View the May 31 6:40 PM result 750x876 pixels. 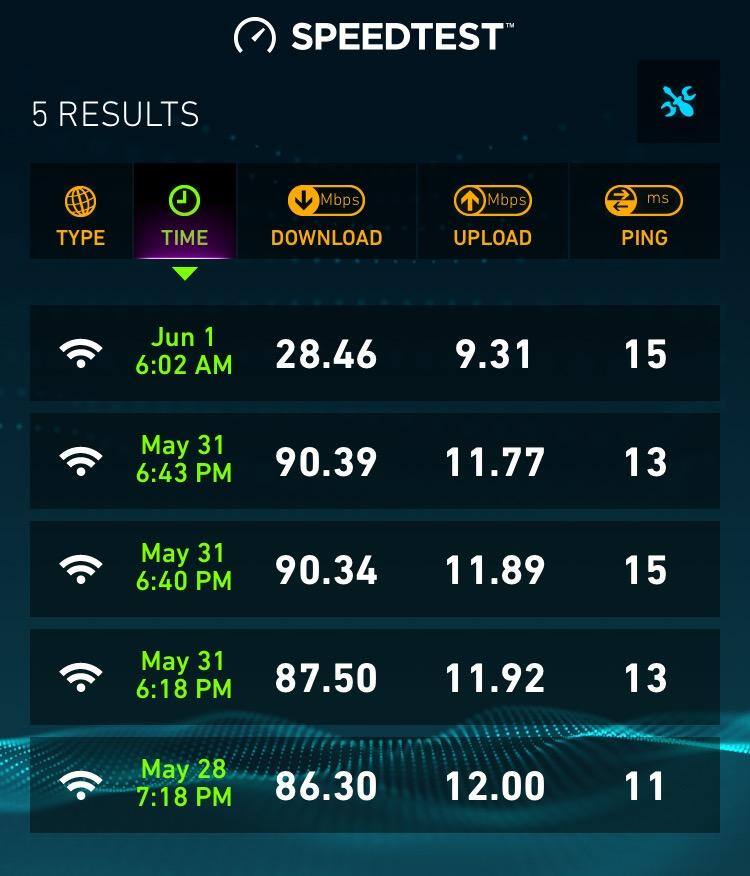[x=374, y=569]
